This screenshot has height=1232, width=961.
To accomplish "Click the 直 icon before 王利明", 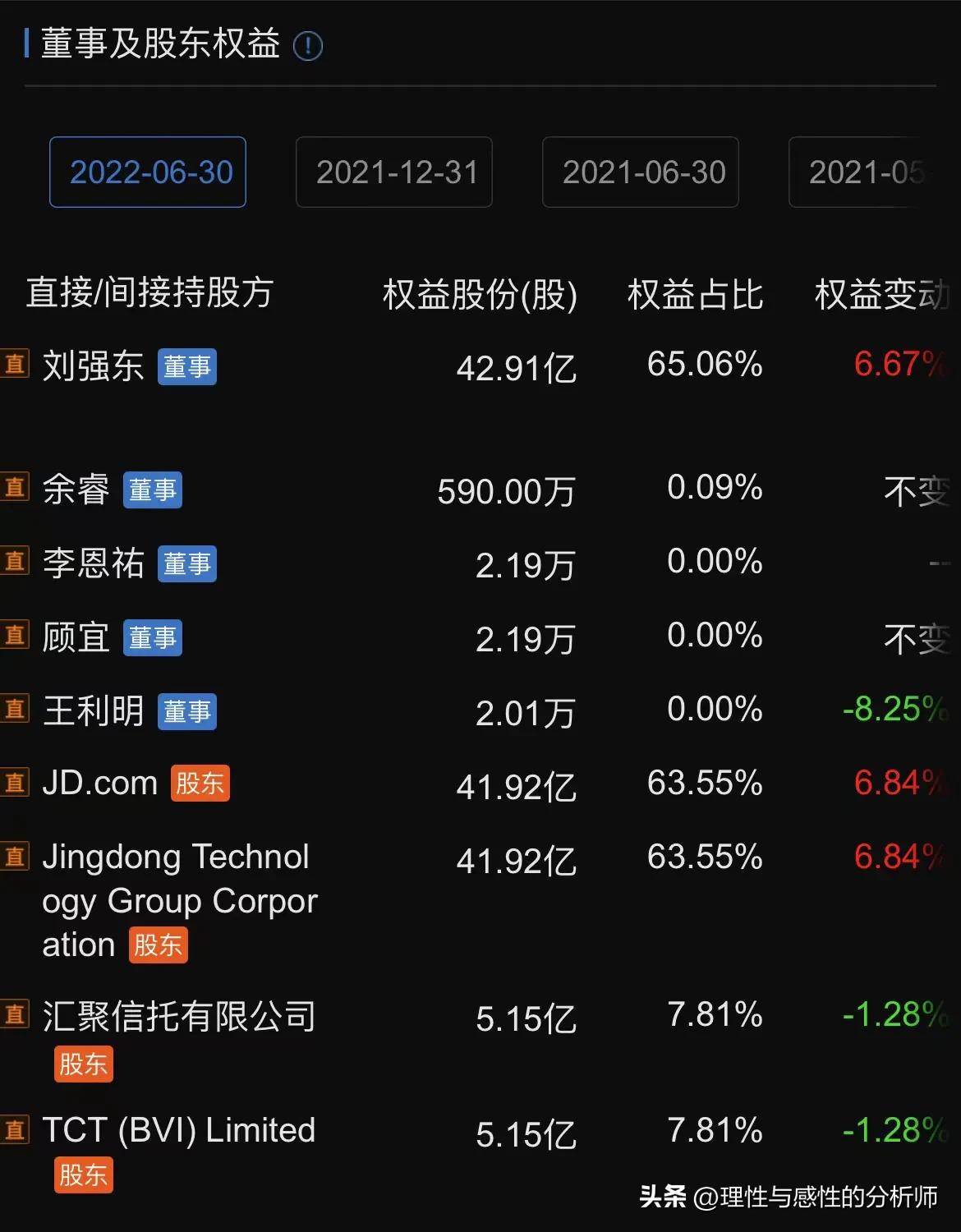I will click(14, 708).
